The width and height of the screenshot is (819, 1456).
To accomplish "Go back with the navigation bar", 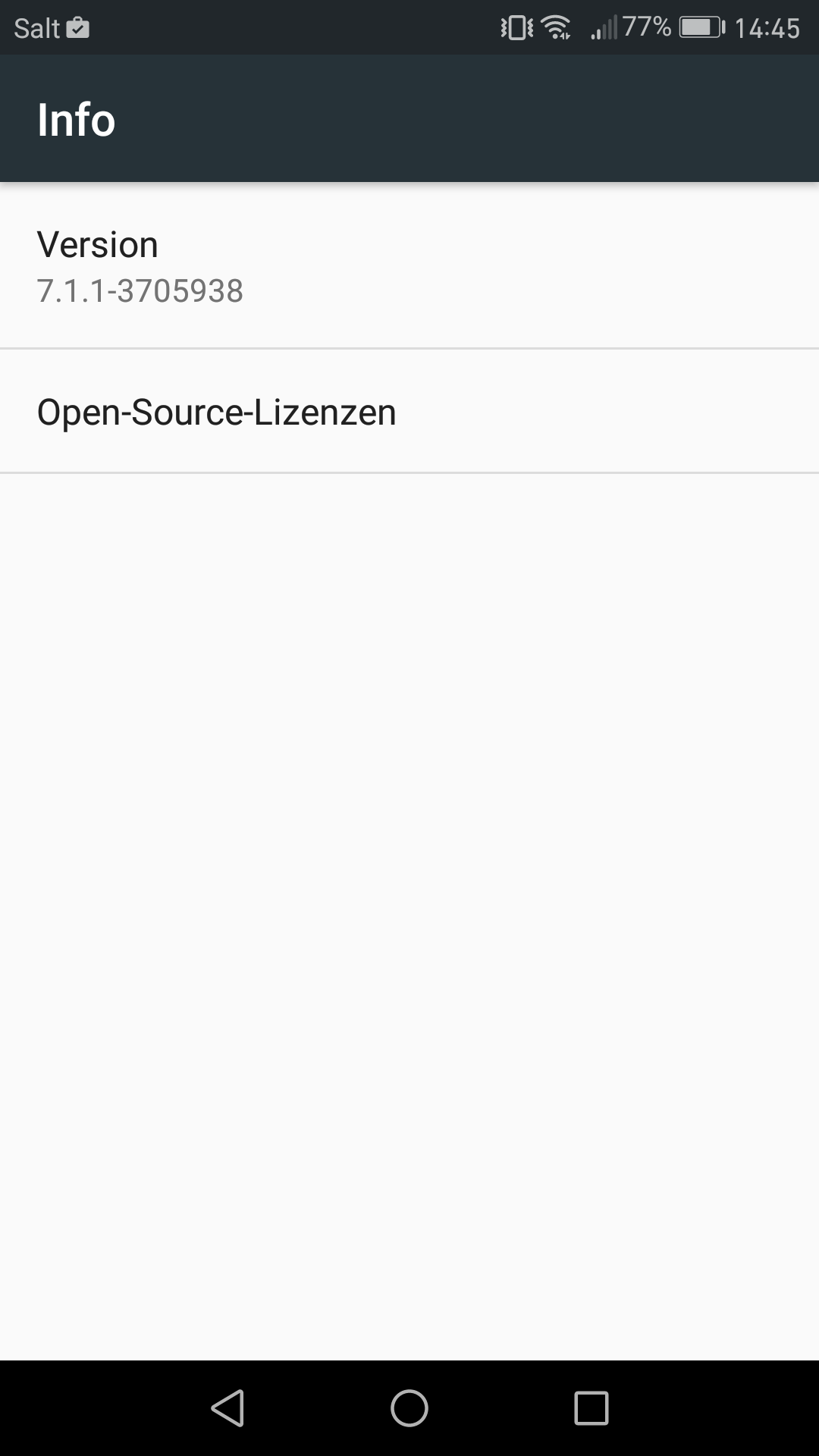I will coord(227,1408).
